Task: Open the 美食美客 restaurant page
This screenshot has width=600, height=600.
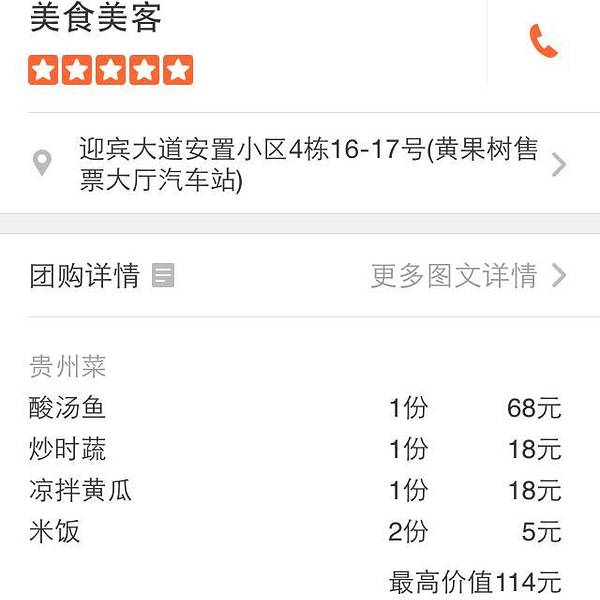Action: pos(96,18)
